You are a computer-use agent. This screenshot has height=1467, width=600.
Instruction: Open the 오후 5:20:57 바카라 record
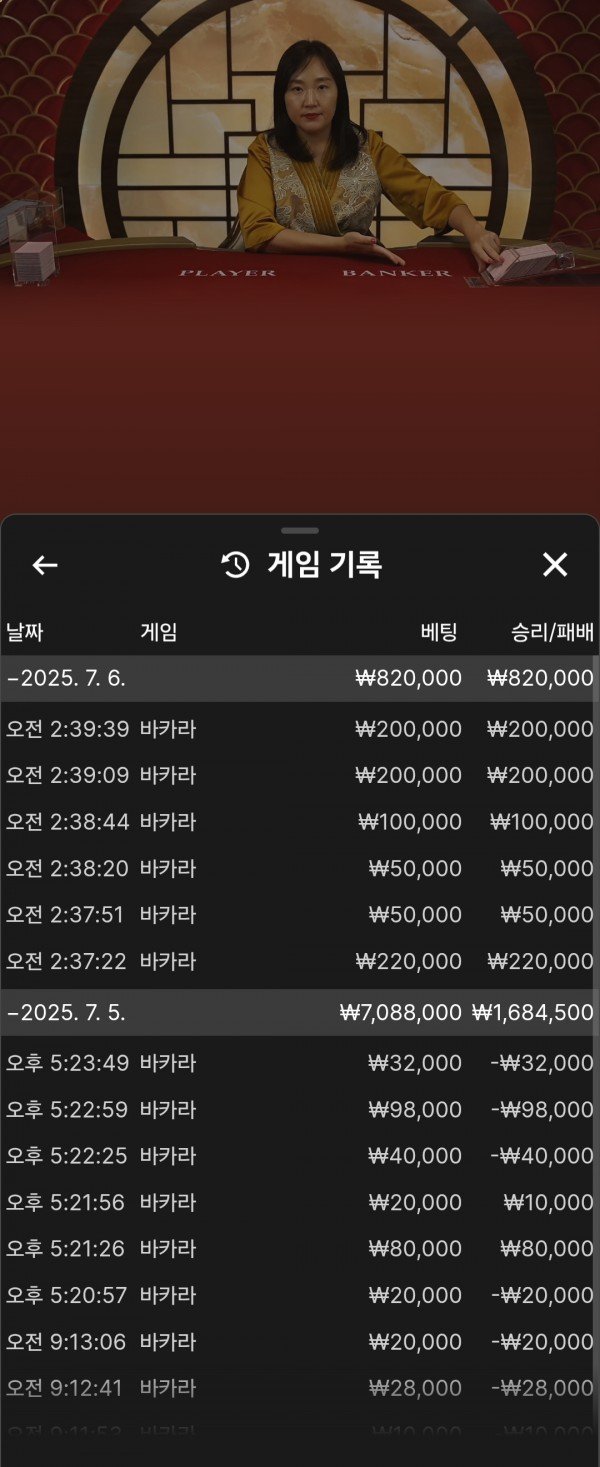point(300,1295)
